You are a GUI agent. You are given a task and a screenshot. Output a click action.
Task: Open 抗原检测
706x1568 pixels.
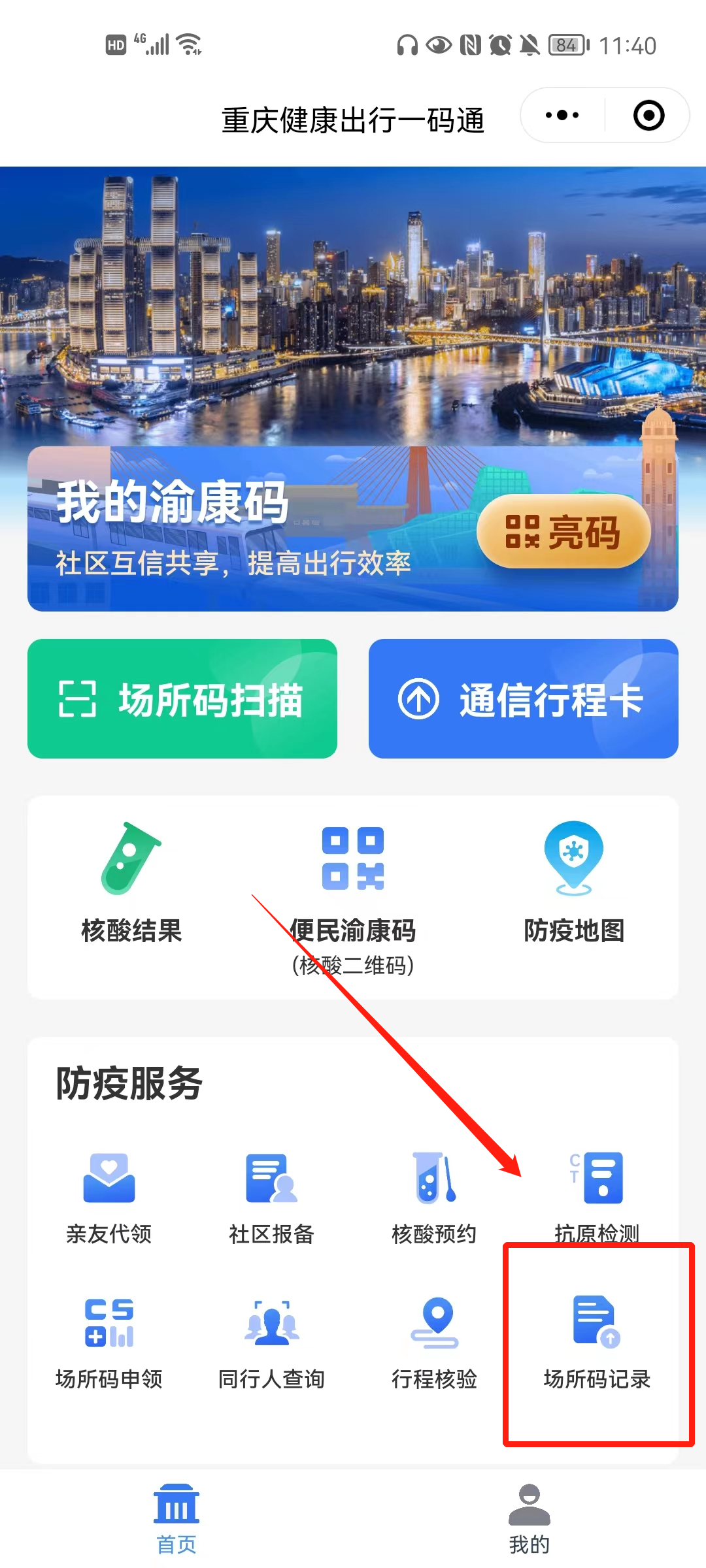pyautogui.click(x=596, y=1197)
